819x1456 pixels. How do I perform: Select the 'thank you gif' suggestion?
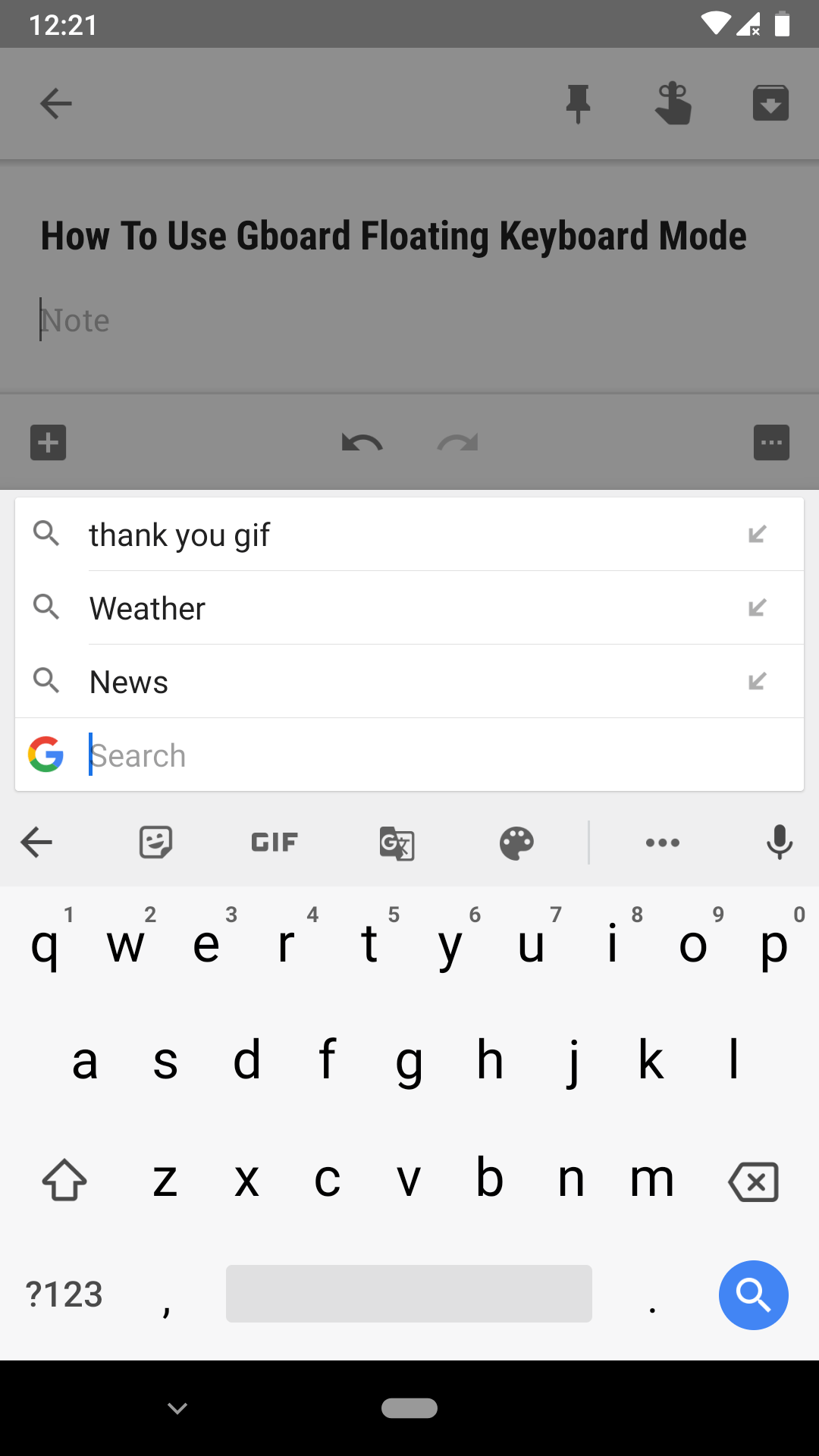[379, 535]
